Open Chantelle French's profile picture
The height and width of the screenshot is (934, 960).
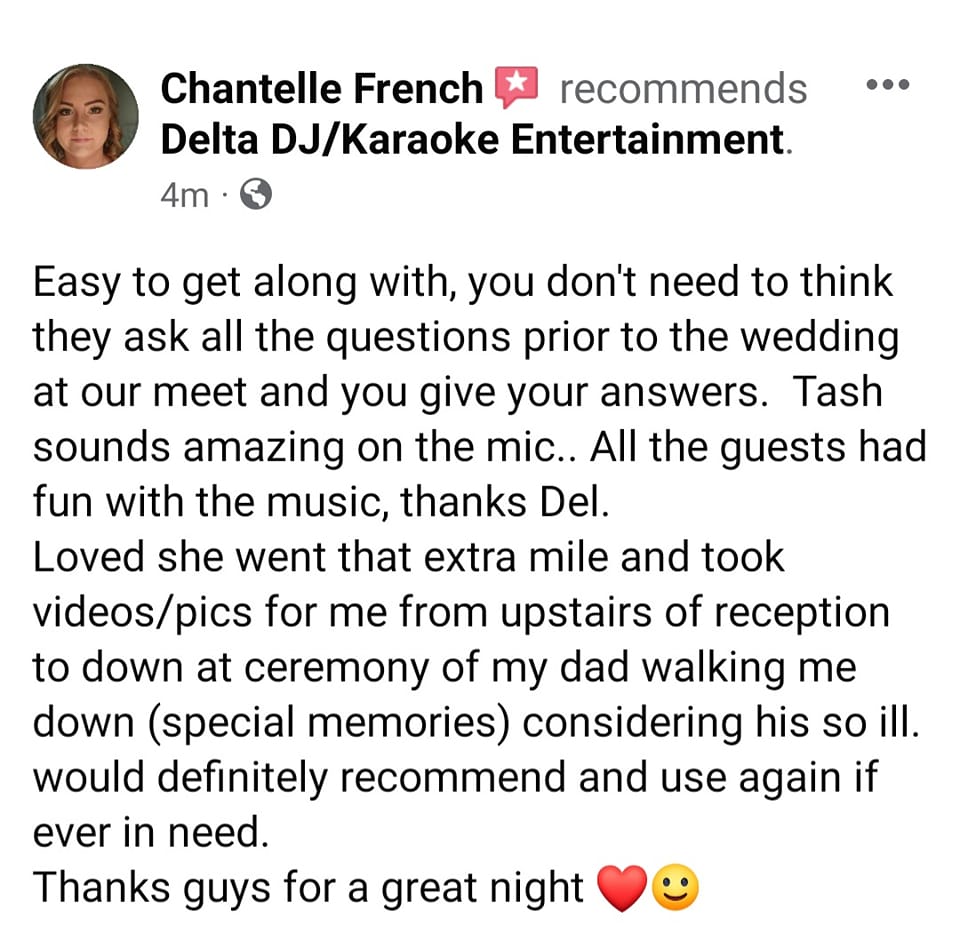pos(86,116)
